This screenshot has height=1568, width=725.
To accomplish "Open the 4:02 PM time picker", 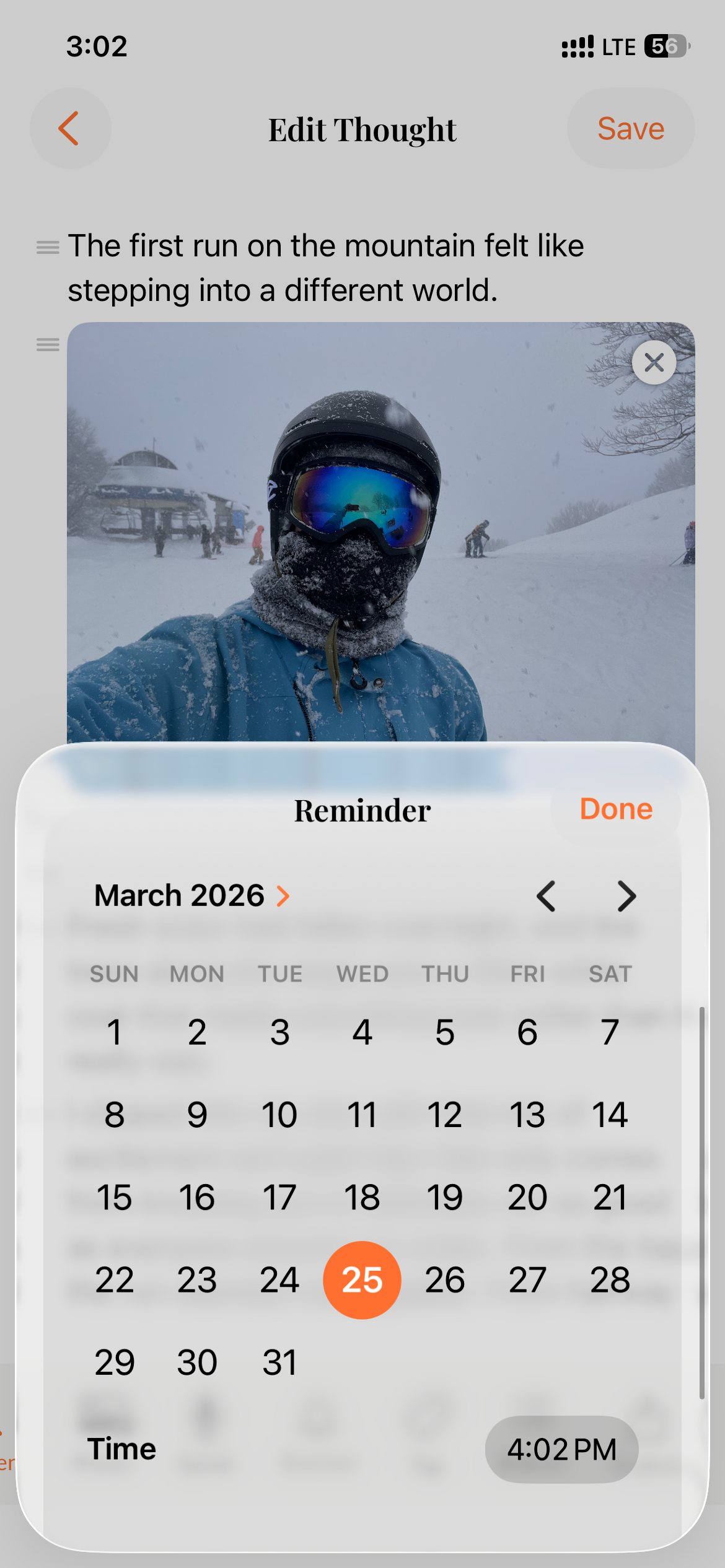I will click(x=561, y=1449).
